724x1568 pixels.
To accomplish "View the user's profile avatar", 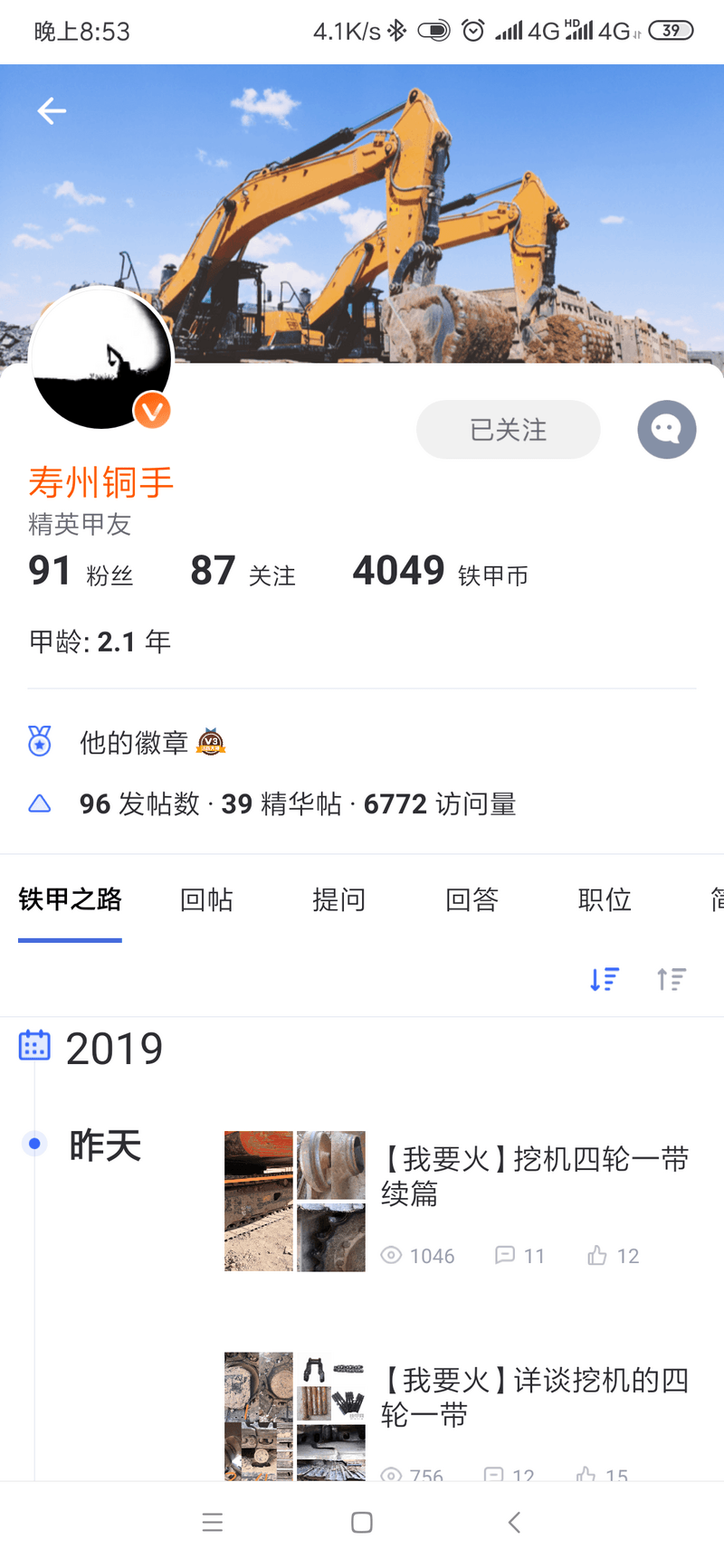I will 100,358.
